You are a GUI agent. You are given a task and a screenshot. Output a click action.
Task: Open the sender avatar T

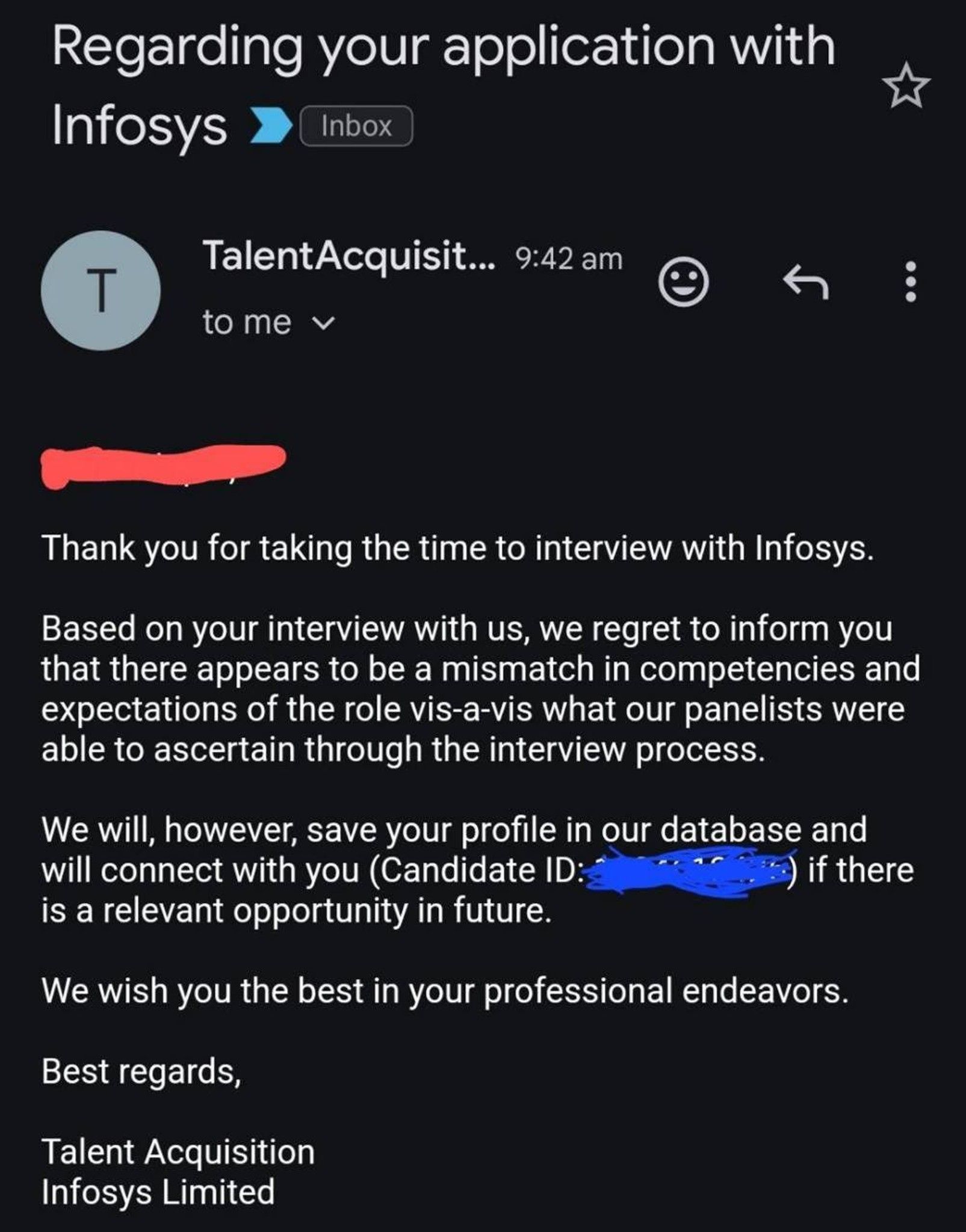point(101,291)
